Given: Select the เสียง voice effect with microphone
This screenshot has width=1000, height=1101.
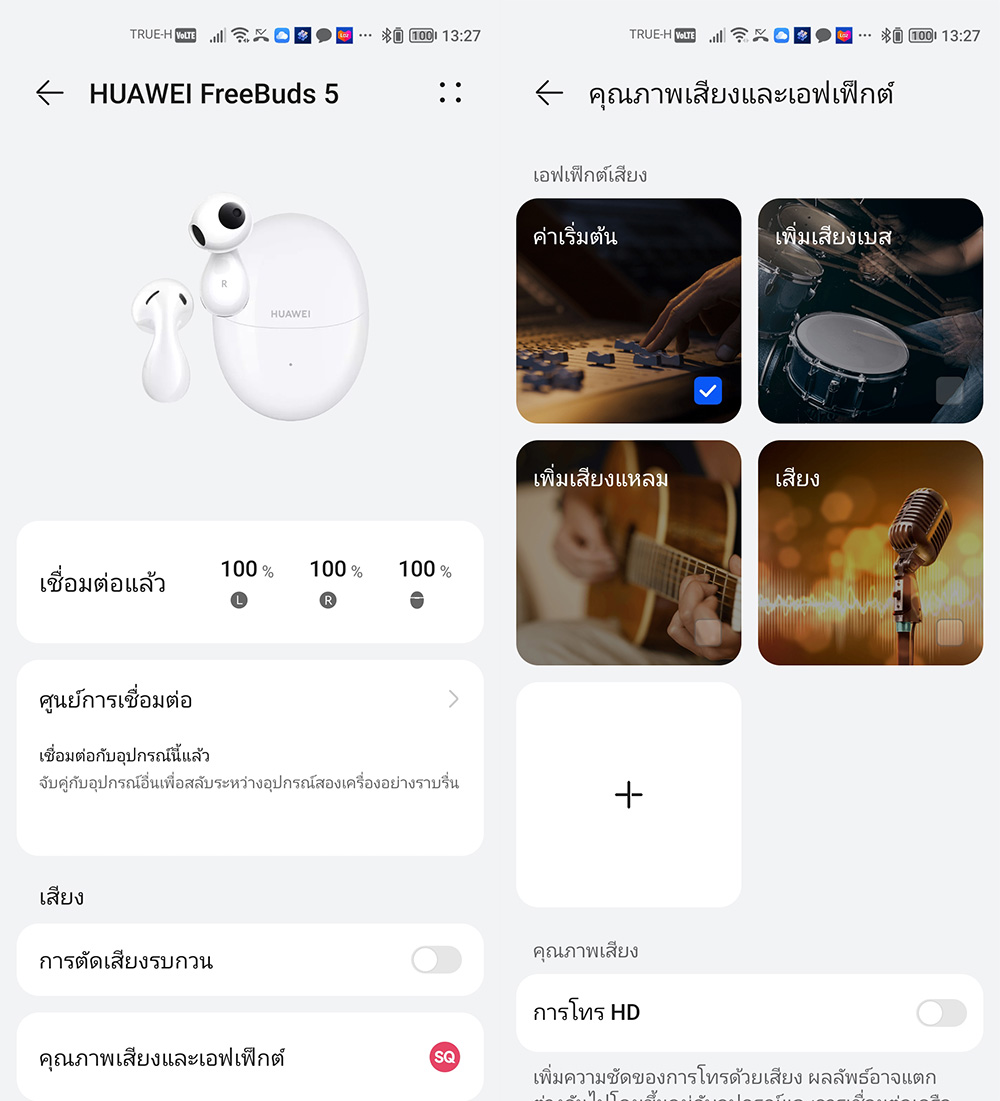Looking at the screenshot, I should [870, 553].
